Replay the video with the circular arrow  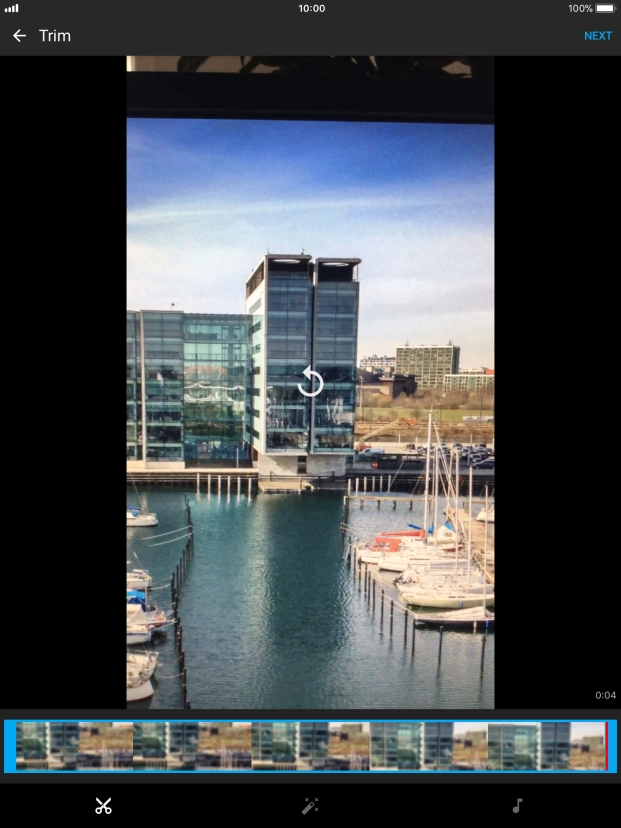pos(310,382)
